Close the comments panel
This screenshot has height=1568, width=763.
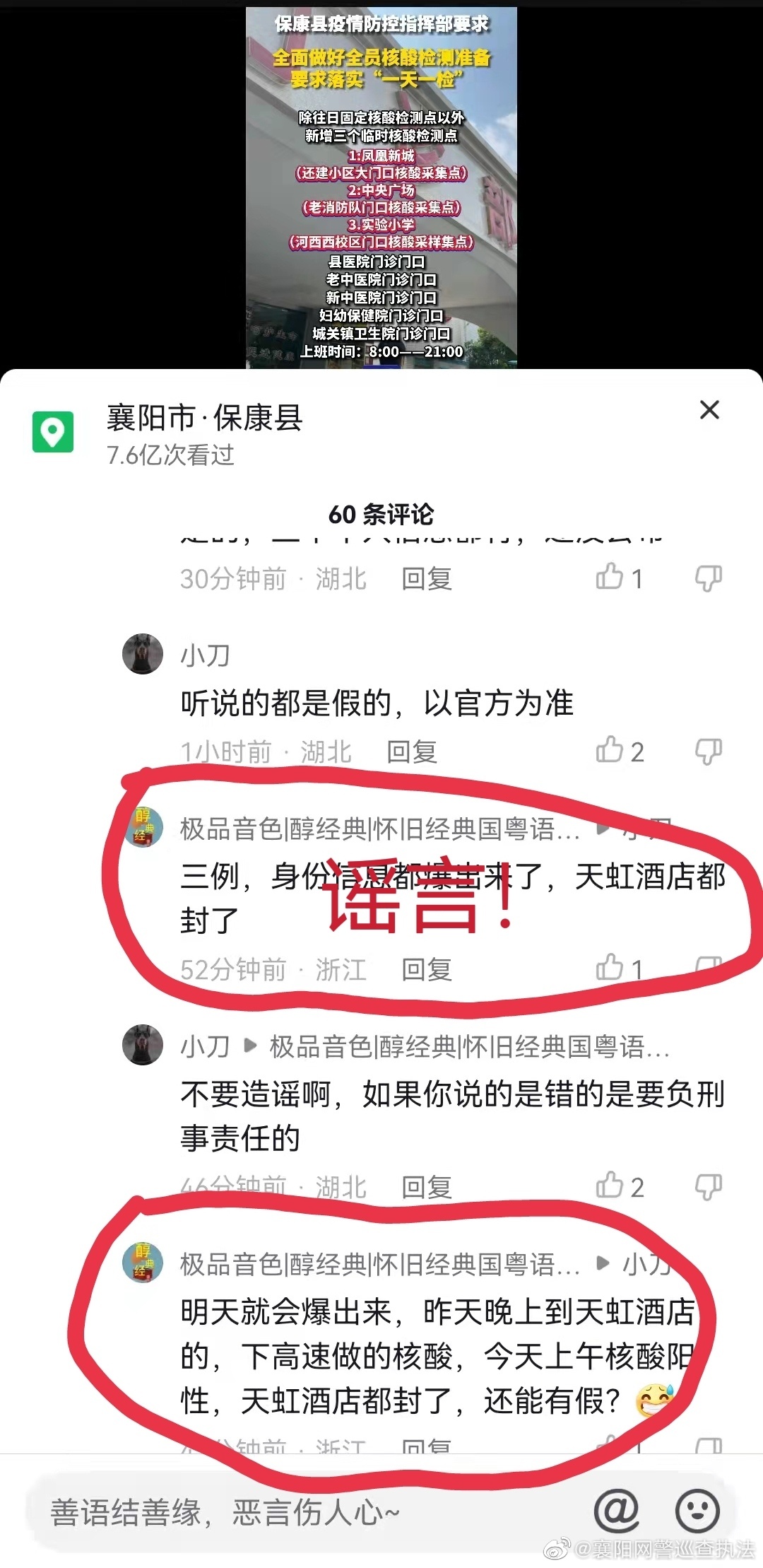click(x=709, y=410)
